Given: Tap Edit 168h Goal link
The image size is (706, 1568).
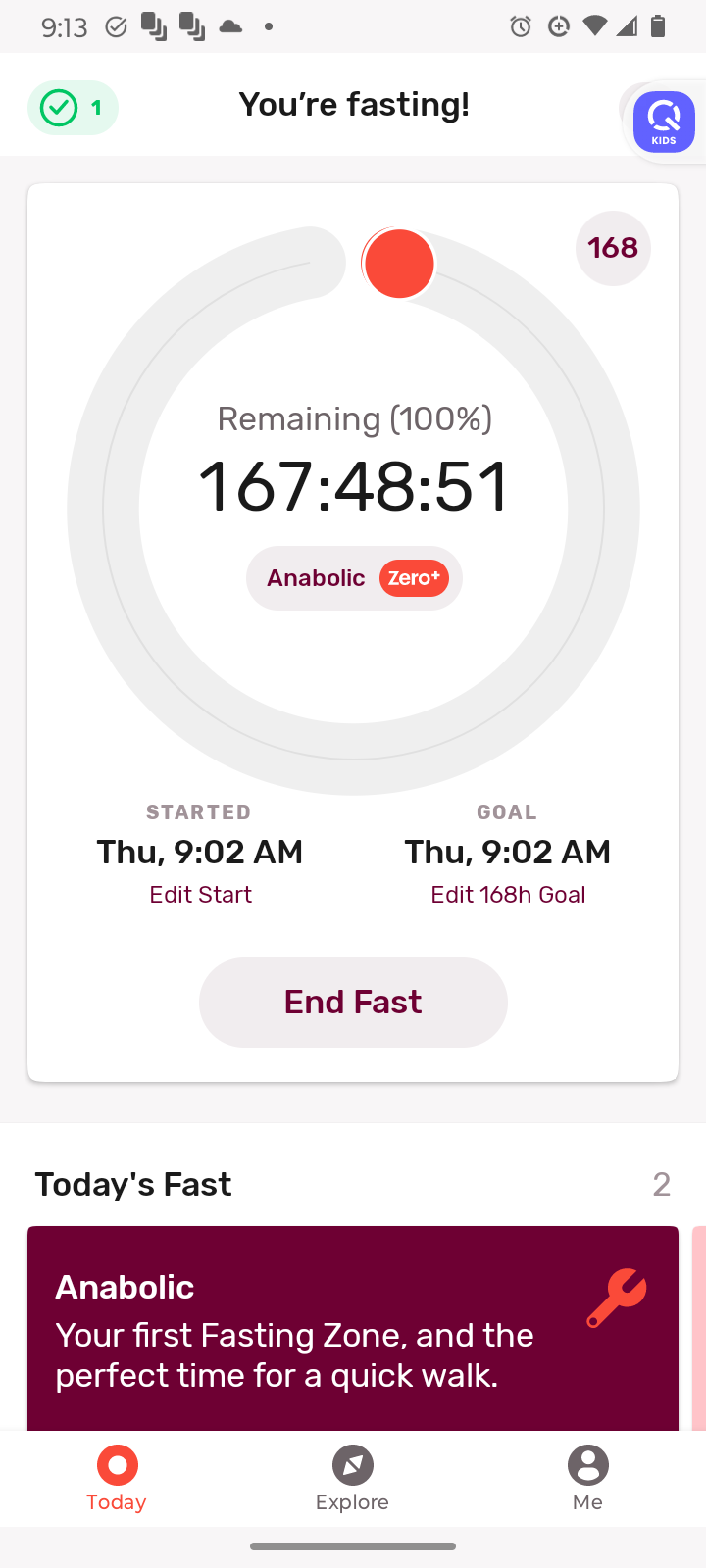Looking at the screenshot, I should point(508,894).
